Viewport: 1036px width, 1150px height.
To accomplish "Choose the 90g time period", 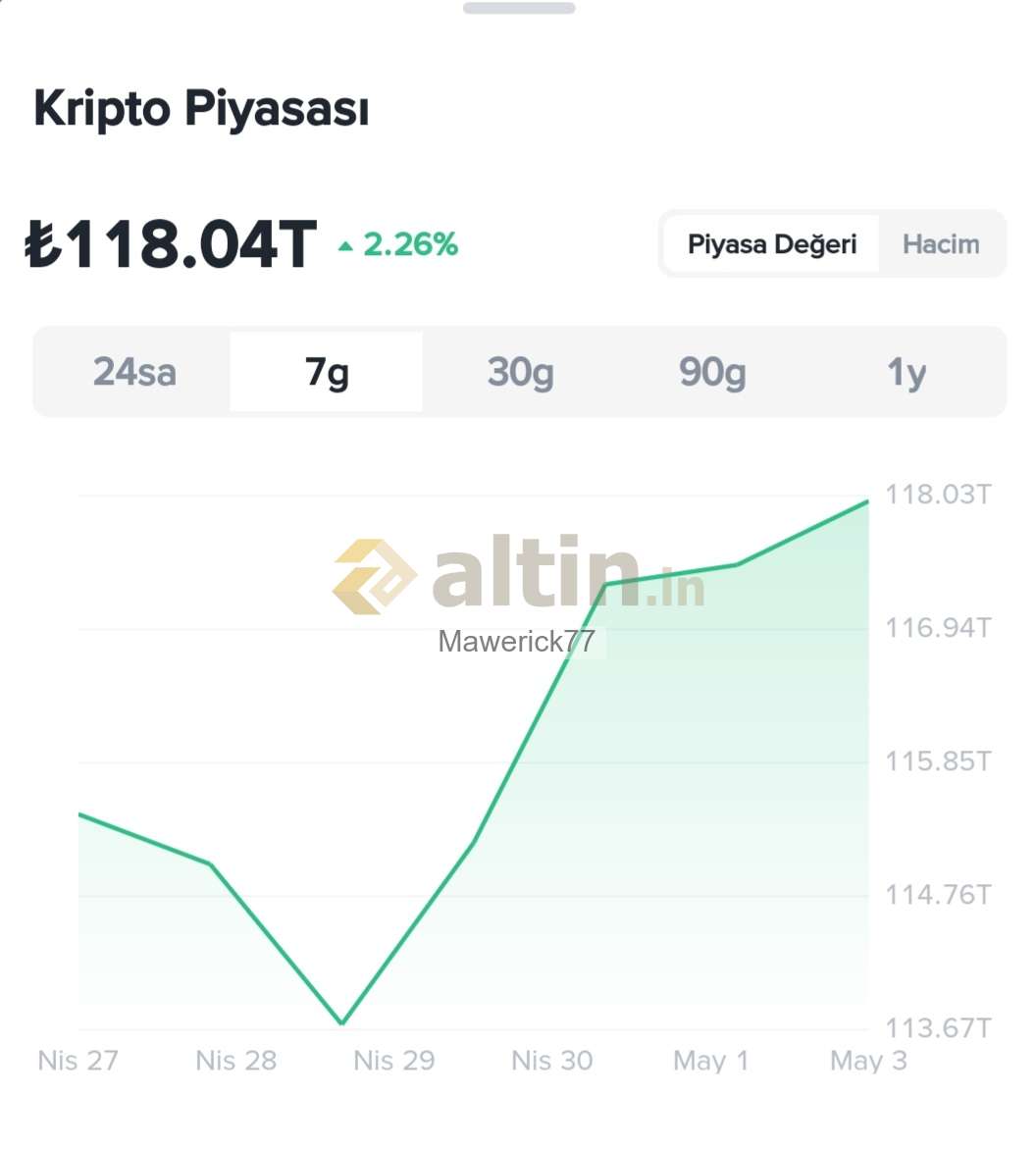I will pos(712,372).
